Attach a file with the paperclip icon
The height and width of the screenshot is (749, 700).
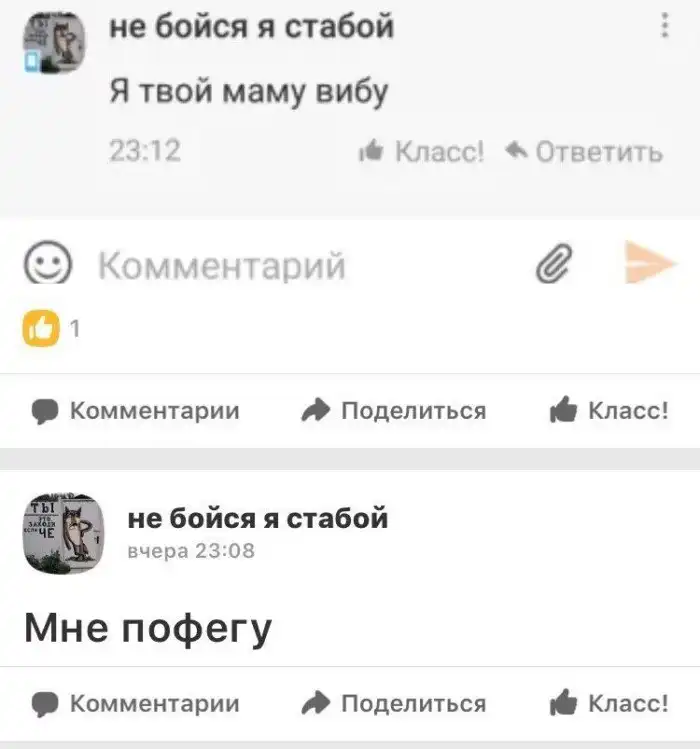[554, 264]
